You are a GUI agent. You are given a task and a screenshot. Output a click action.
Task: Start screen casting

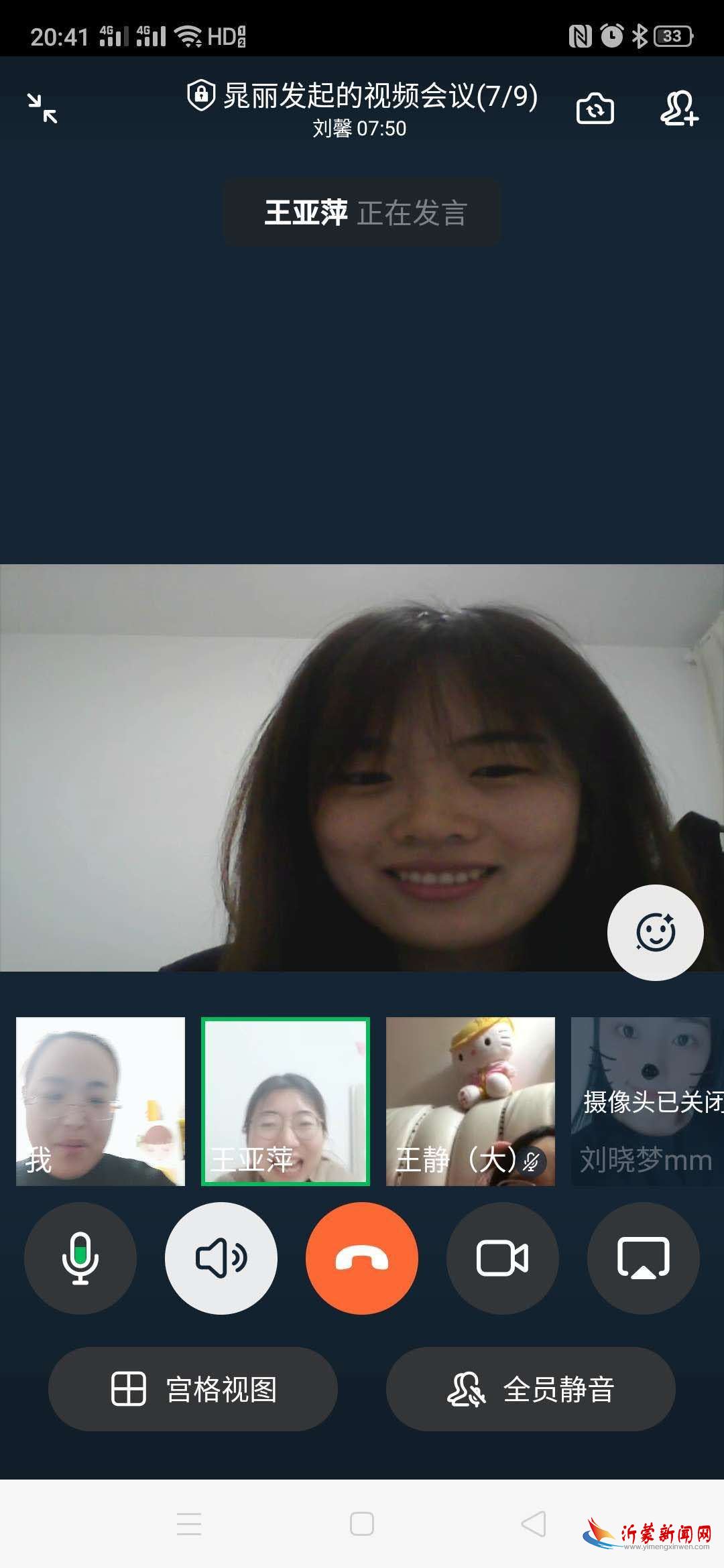pyautogui.click(x=643, y=1258)
